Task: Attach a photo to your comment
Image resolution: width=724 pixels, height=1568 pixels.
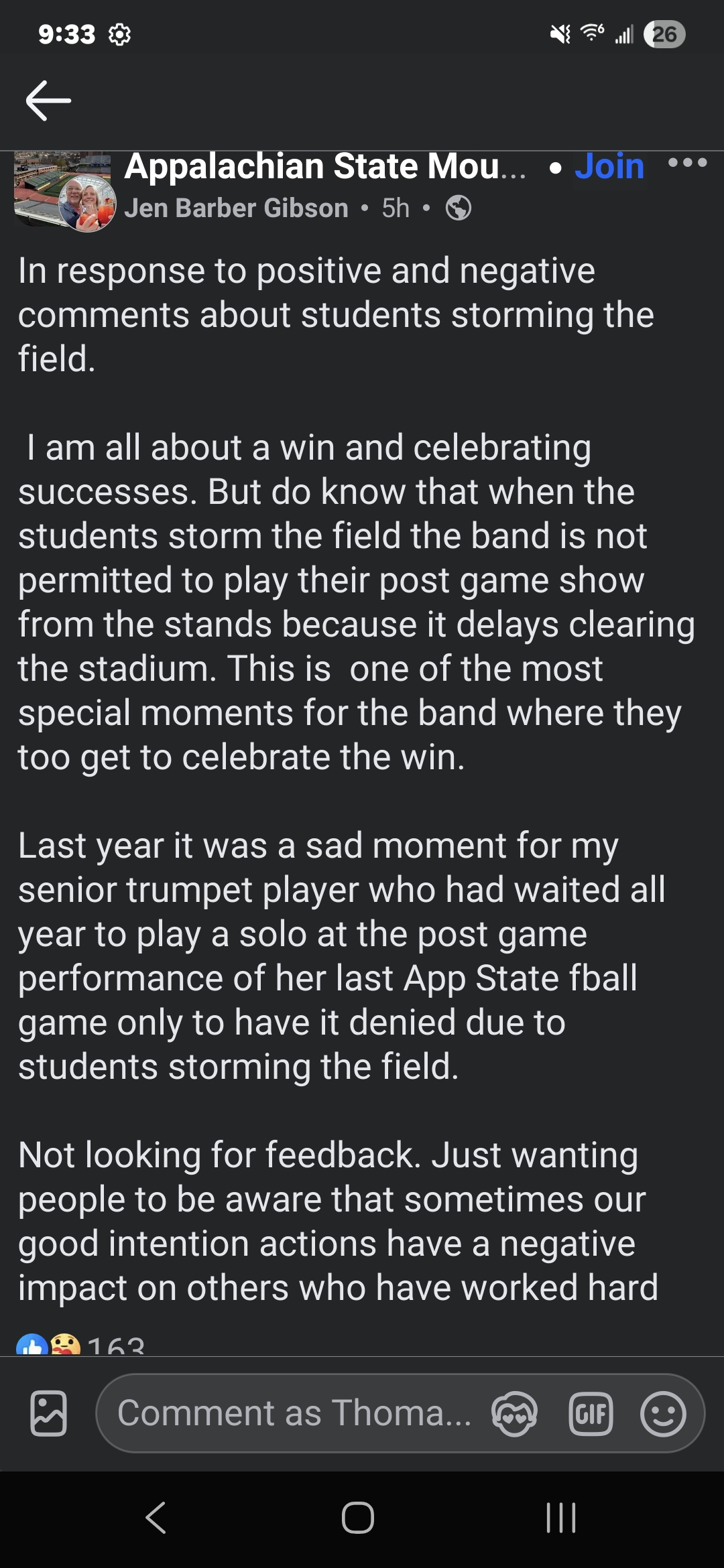Action: (x=49, y=1413)
